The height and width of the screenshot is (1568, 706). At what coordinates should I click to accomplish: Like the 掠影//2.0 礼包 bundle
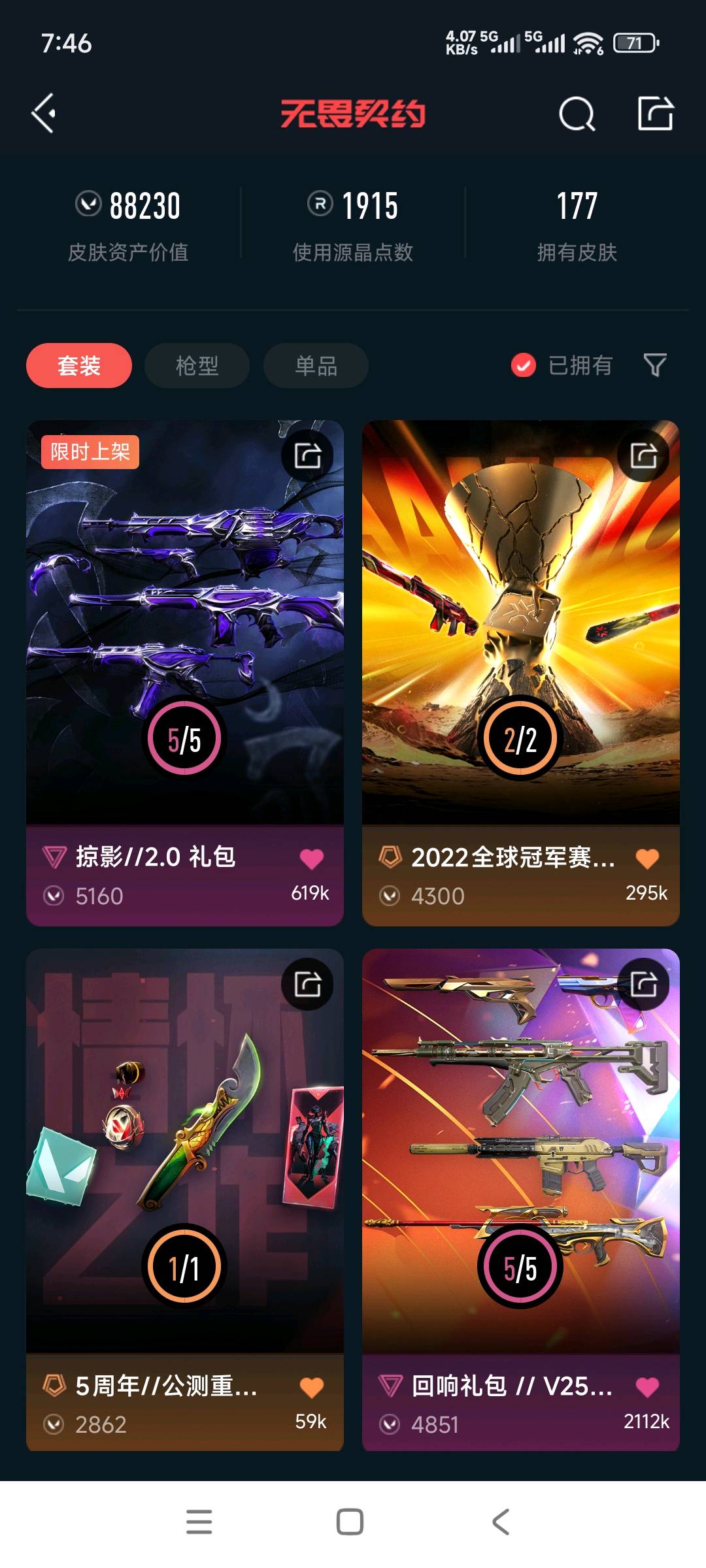click(312, 858)
